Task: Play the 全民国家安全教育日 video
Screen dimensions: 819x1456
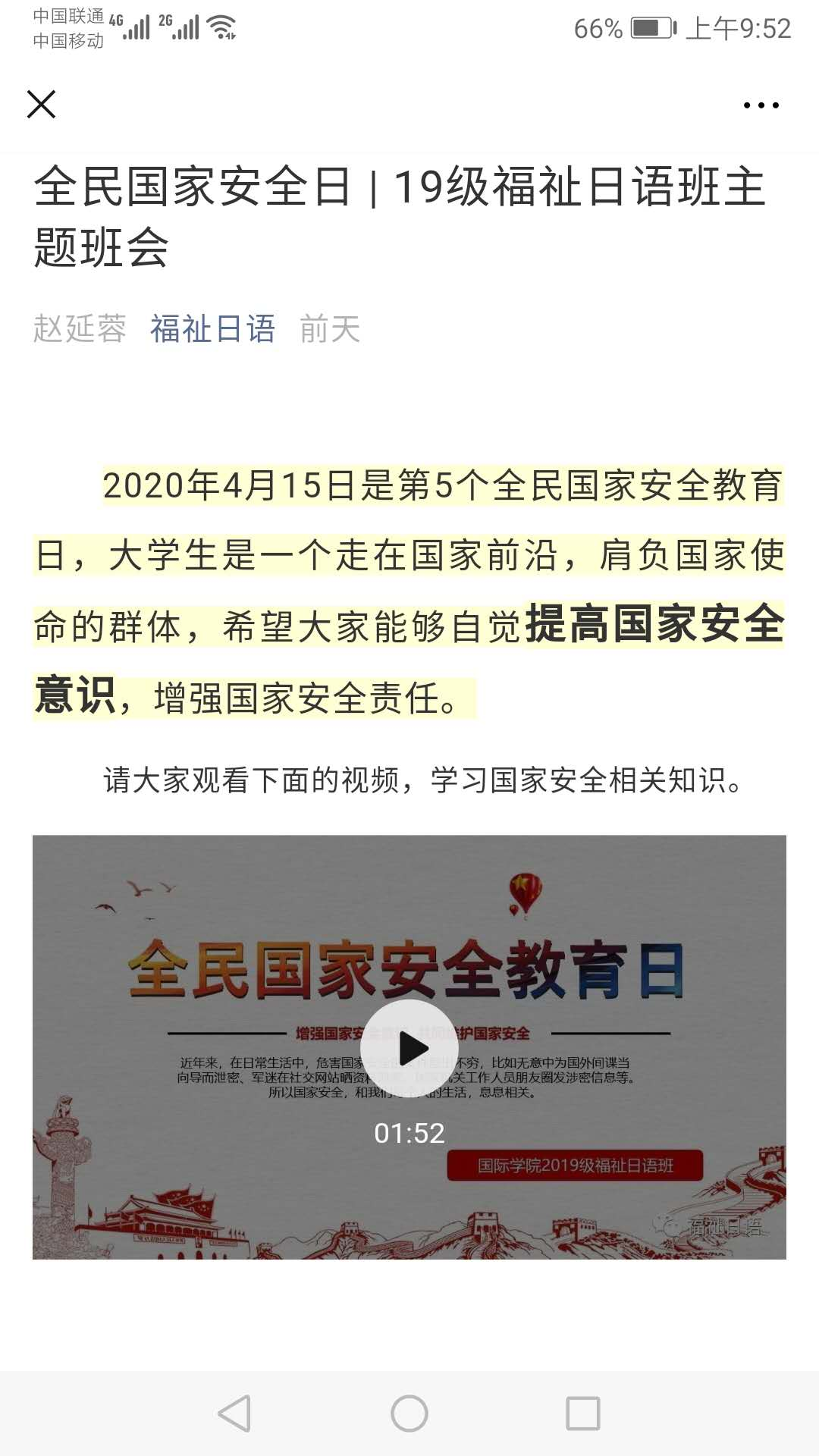Action: click(x=409, y=1048)
